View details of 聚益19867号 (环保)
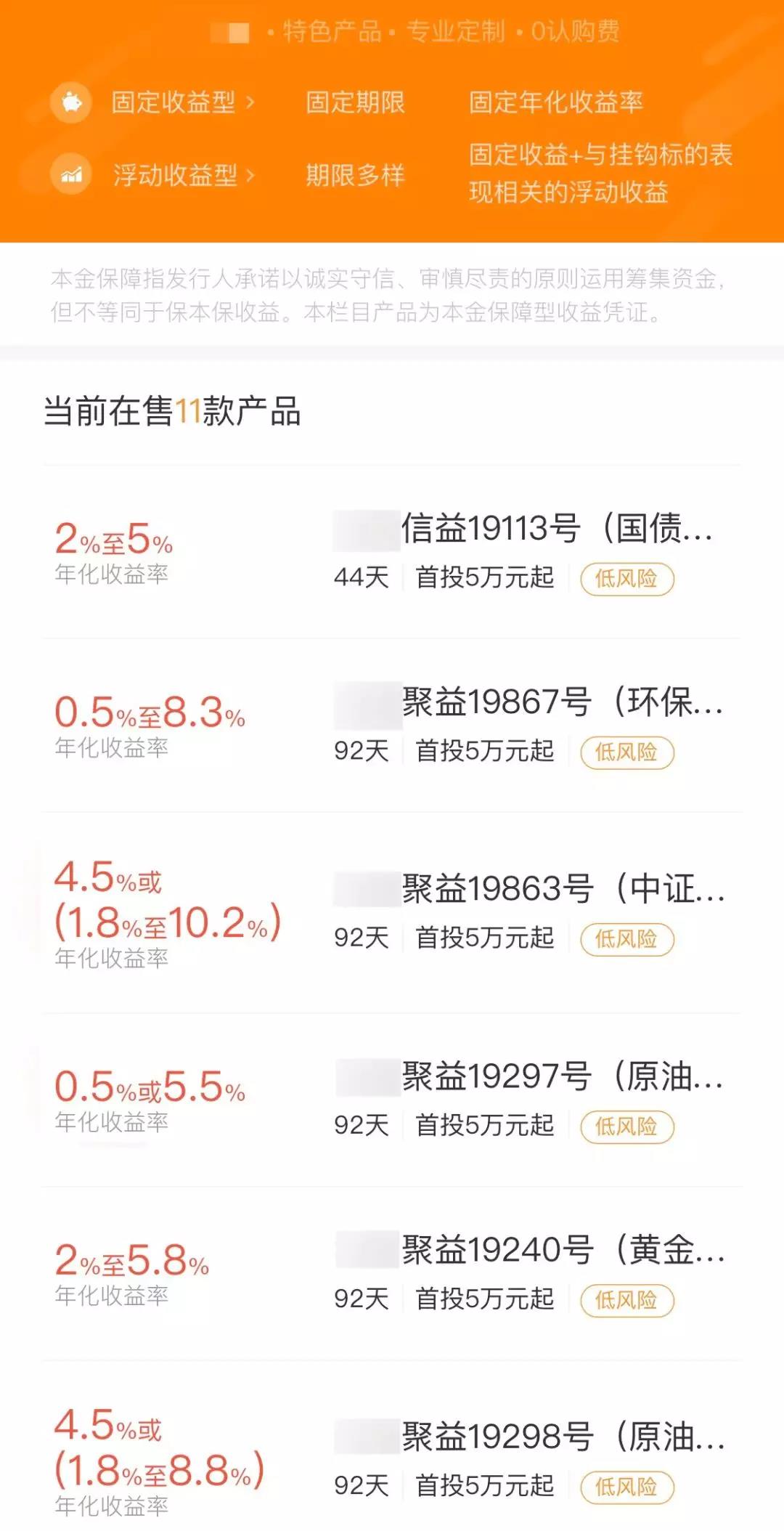Screen dimensions: 784x1531 561,702
